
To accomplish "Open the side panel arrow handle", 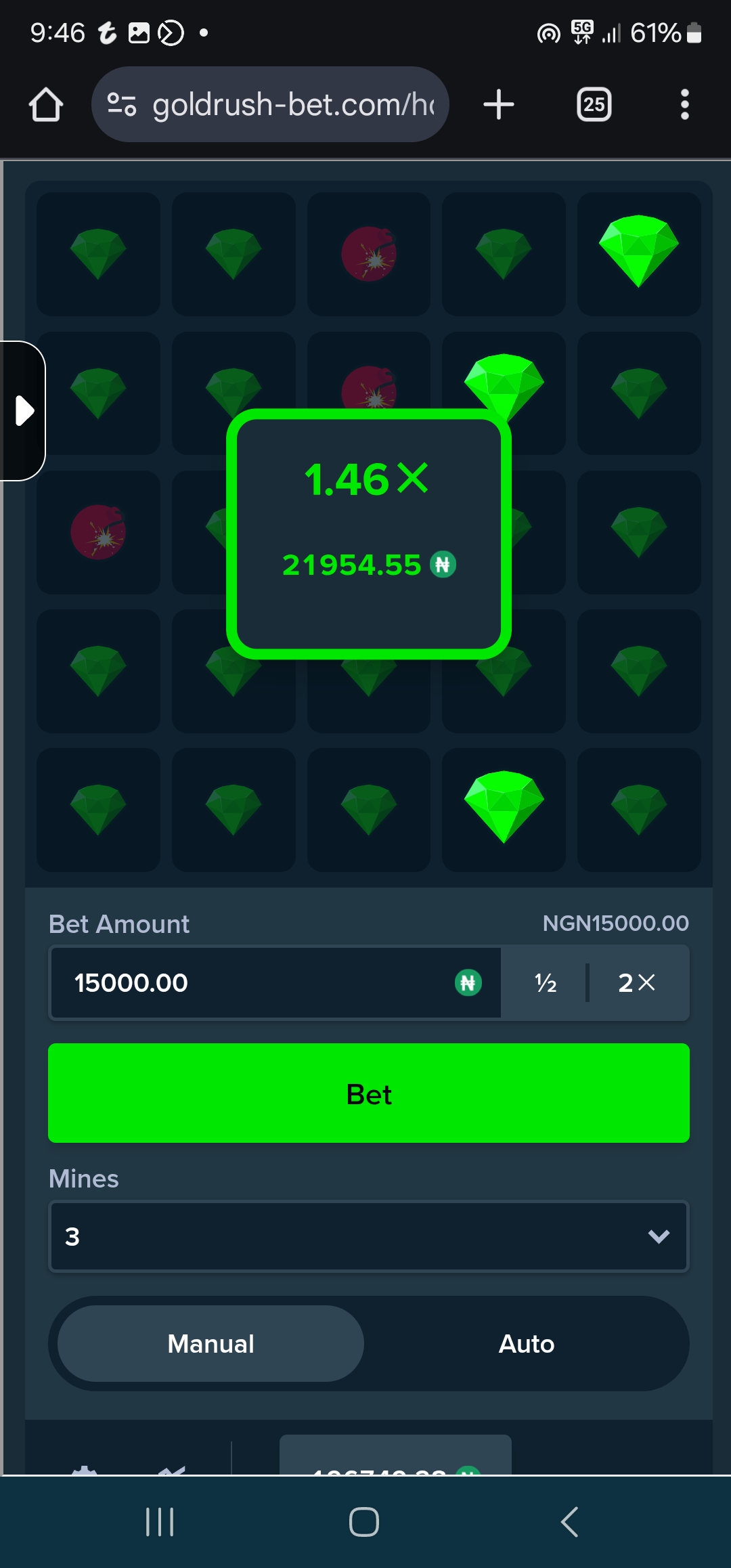I will pos(24,411).
